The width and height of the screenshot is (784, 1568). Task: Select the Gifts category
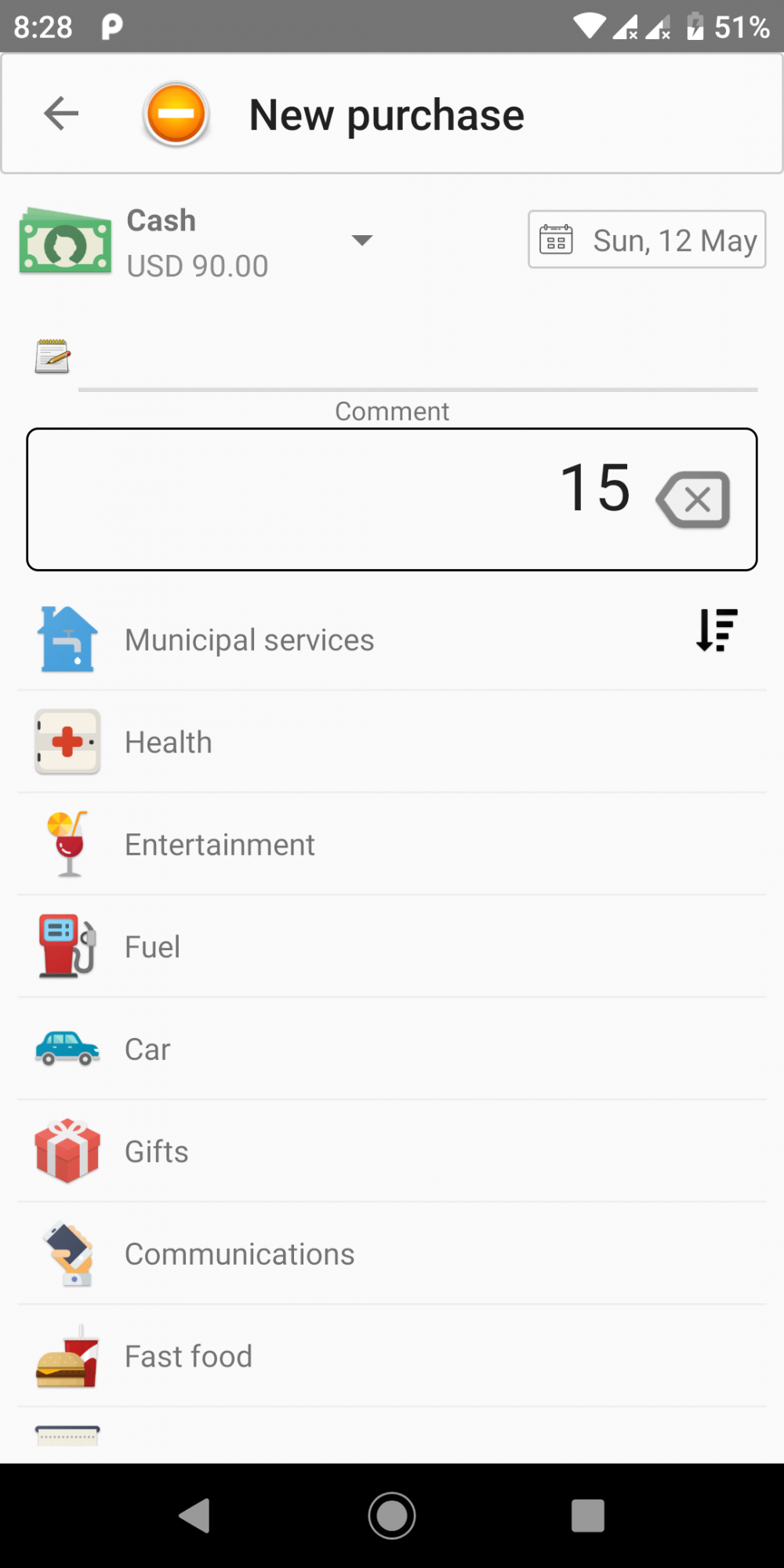[x=392, y=1152]
